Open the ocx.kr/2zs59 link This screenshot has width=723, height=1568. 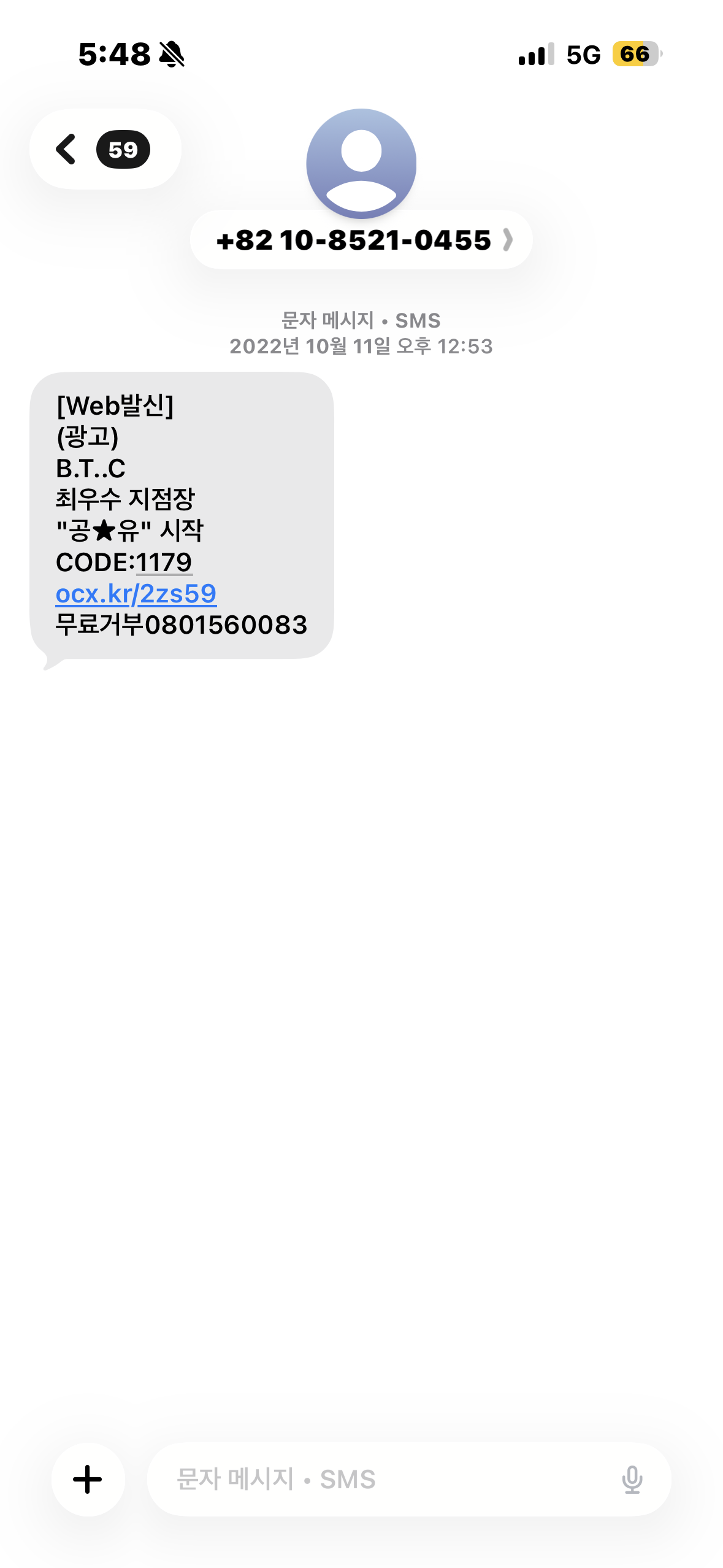(136, 594)
